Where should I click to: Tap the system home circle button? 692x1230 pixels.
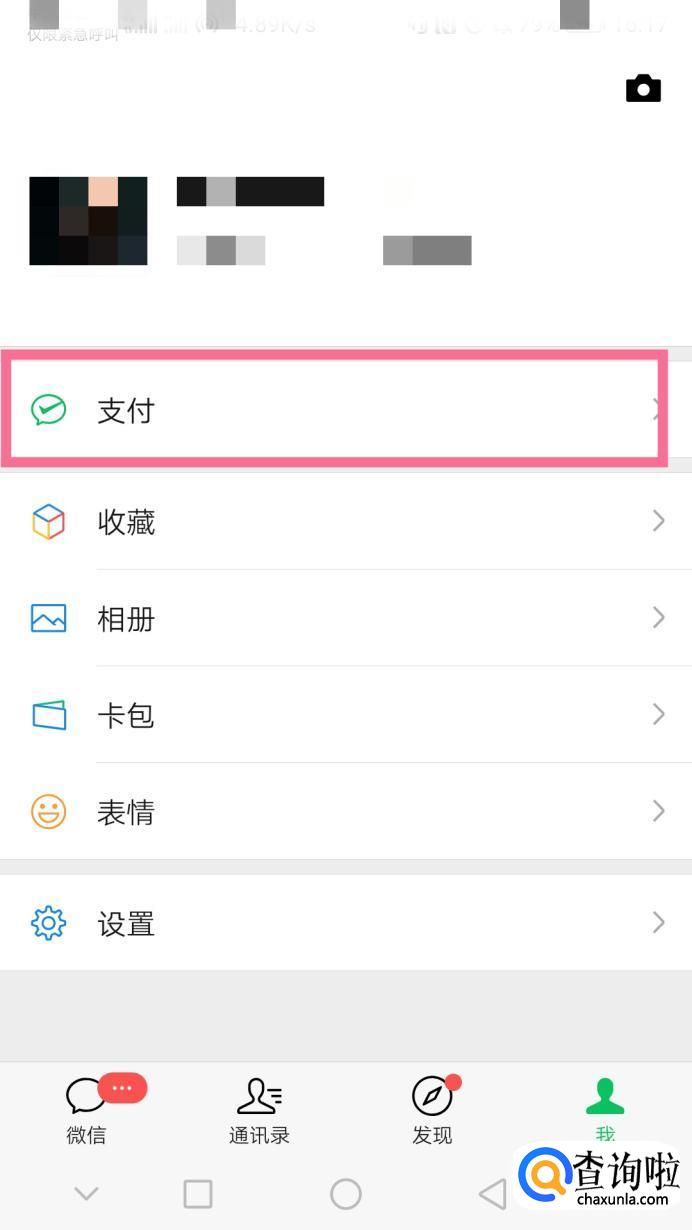(345, 1193)
